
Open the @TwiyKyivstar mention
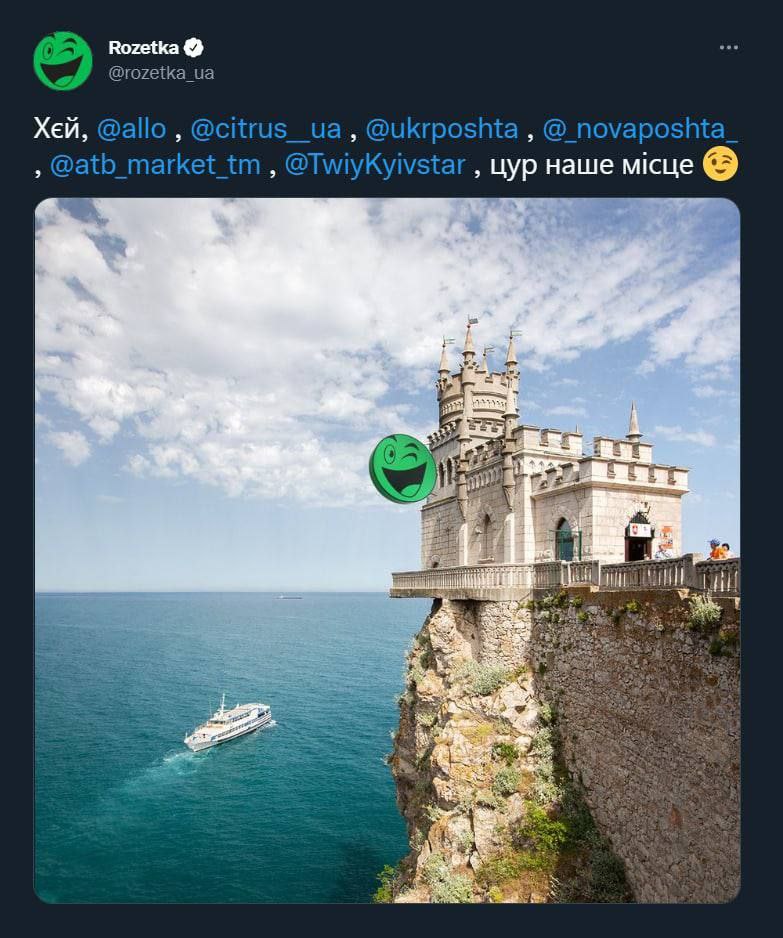tap(375, 165)
